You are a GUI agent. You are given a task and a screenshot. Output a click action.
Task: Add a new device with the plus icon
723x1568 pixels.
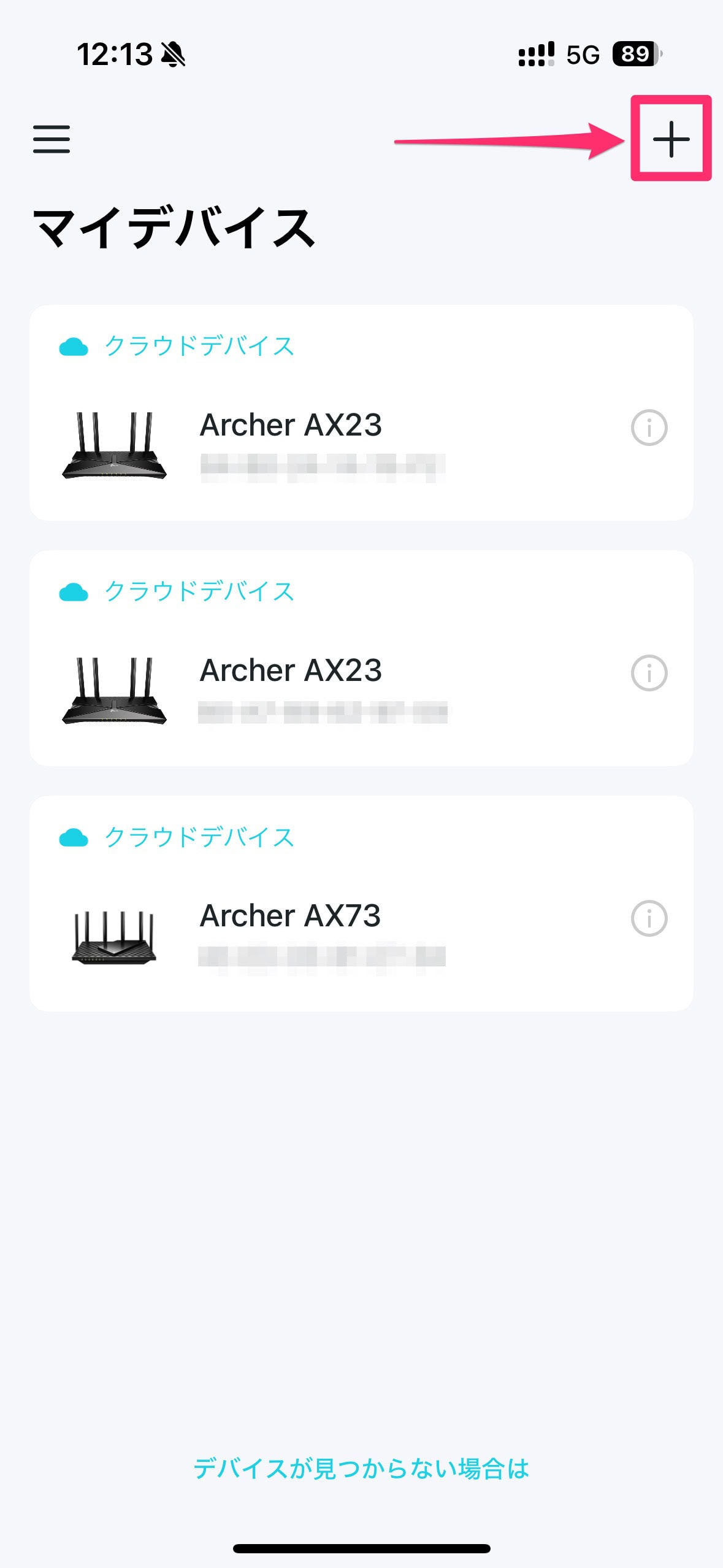[671, 139]
